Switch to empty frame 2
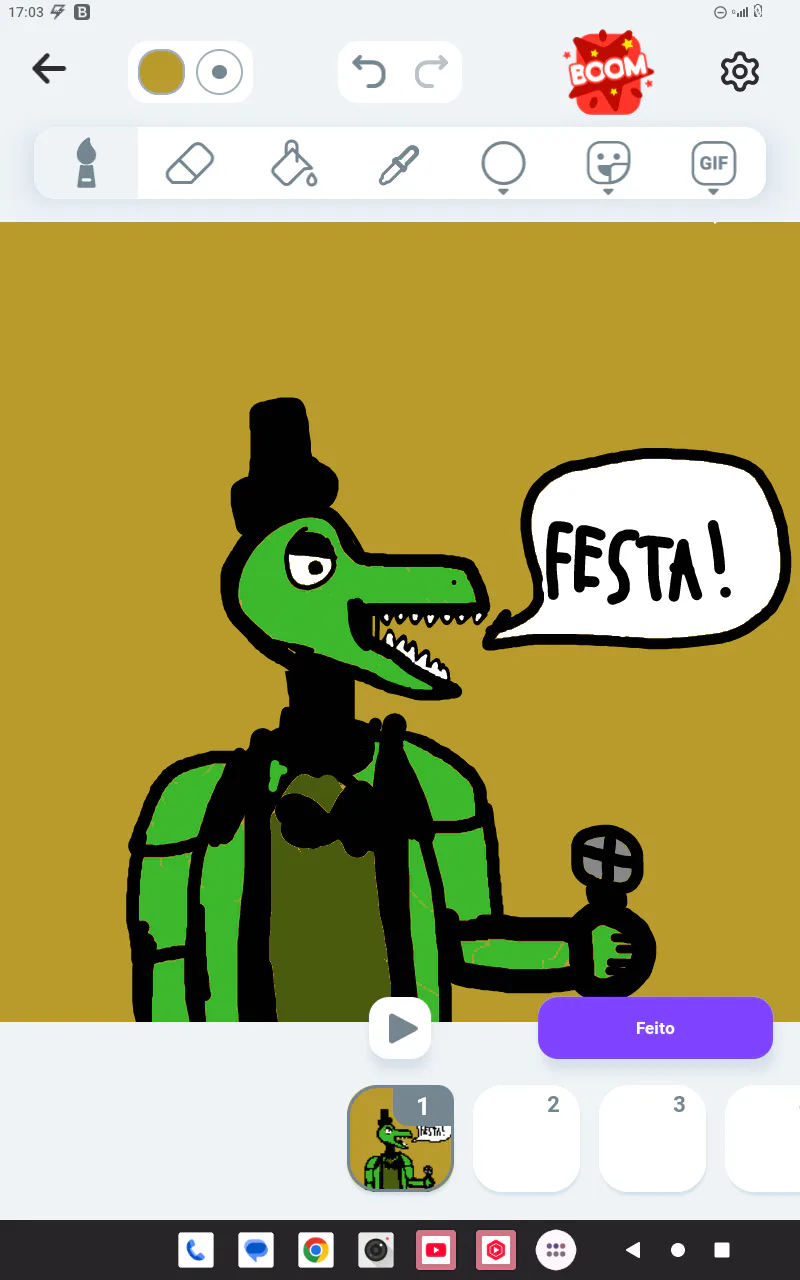 (526, 1138)
